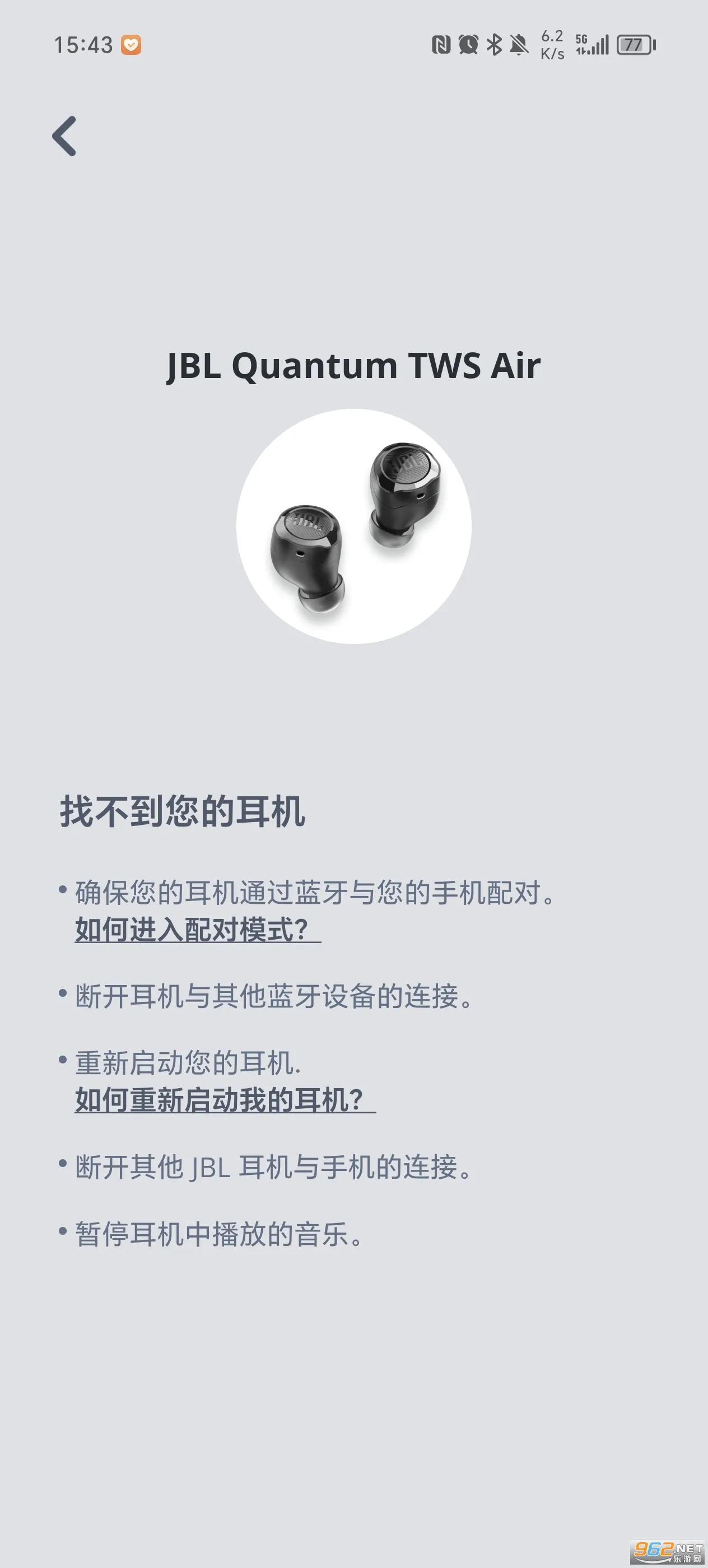
Task: Go back using the top-left arrow
Action: 64,136
